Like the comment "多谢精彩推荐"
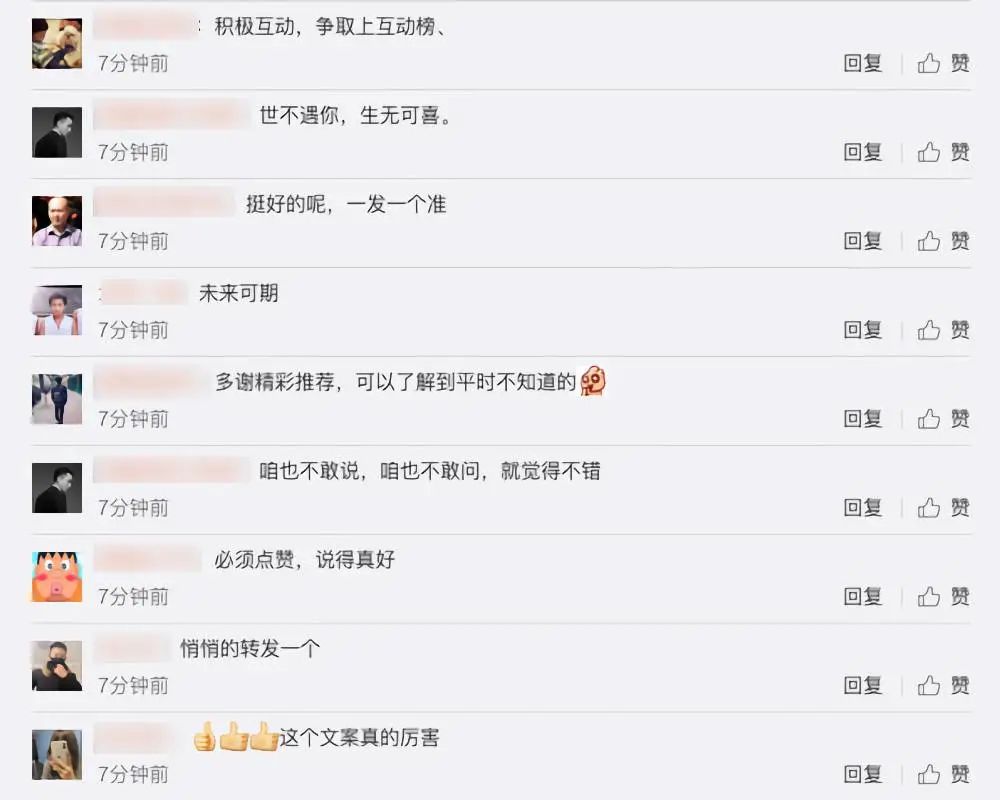 coord(943,419)
